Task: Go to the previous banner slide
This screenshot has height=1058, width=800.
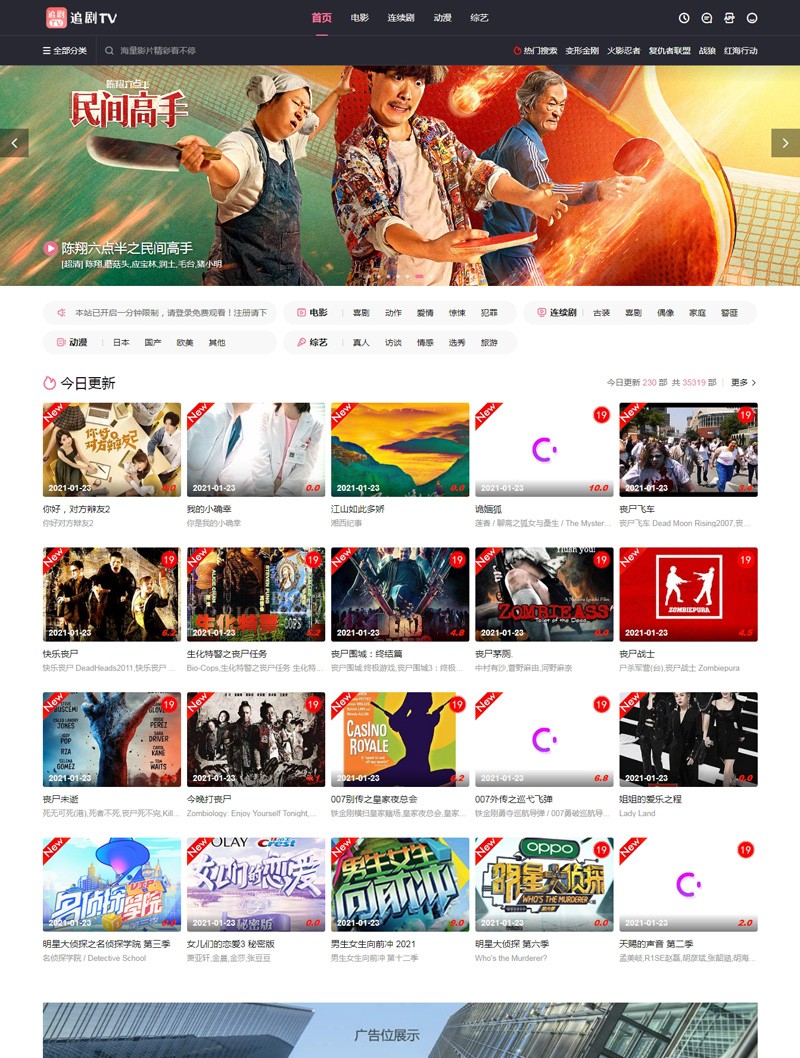Action: click(14, 143)
